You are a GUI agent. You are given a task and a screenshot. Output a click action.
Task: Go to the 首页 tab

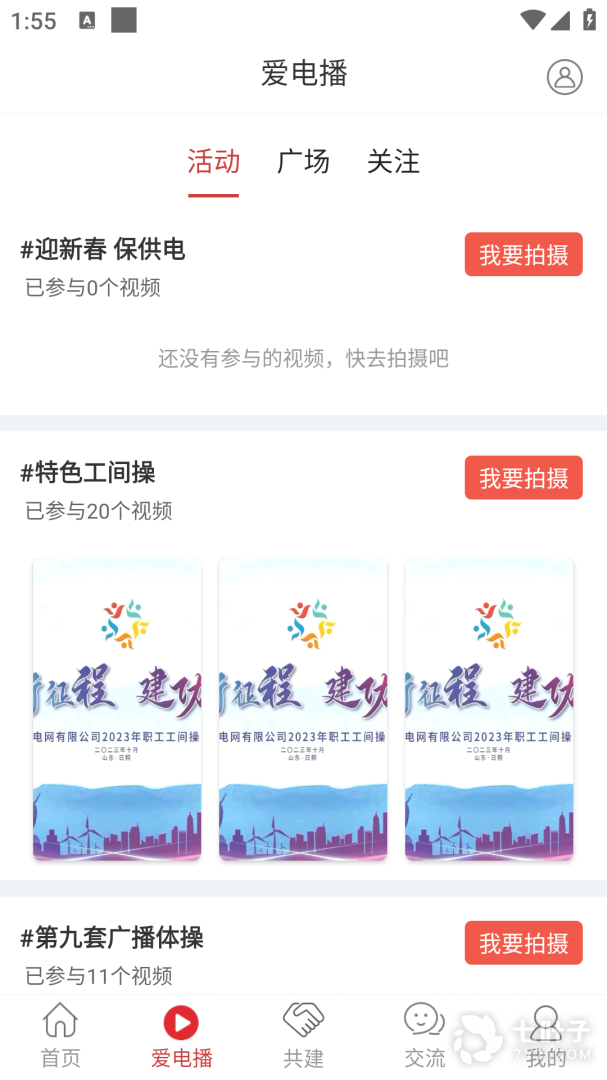pos(60,1036)
